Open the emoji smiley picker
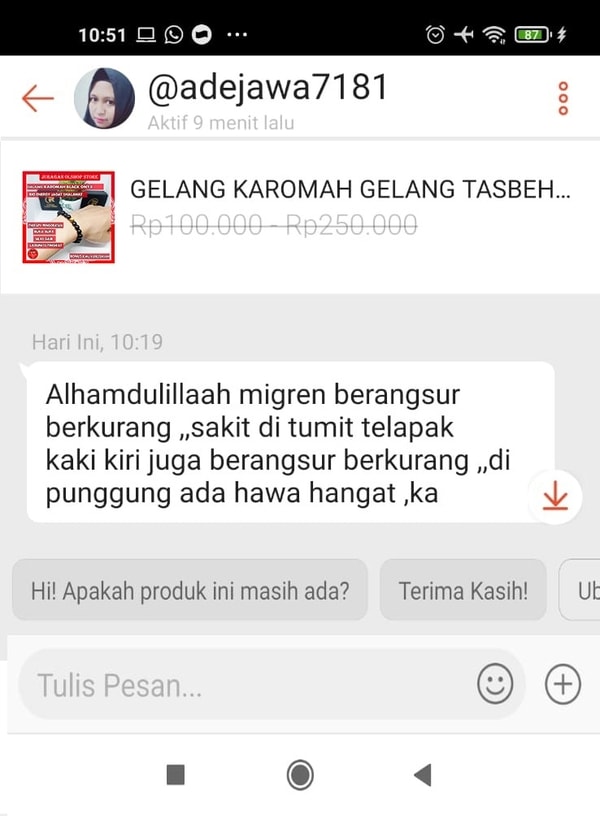Viewport: 600px width, 816px height. 495,685
